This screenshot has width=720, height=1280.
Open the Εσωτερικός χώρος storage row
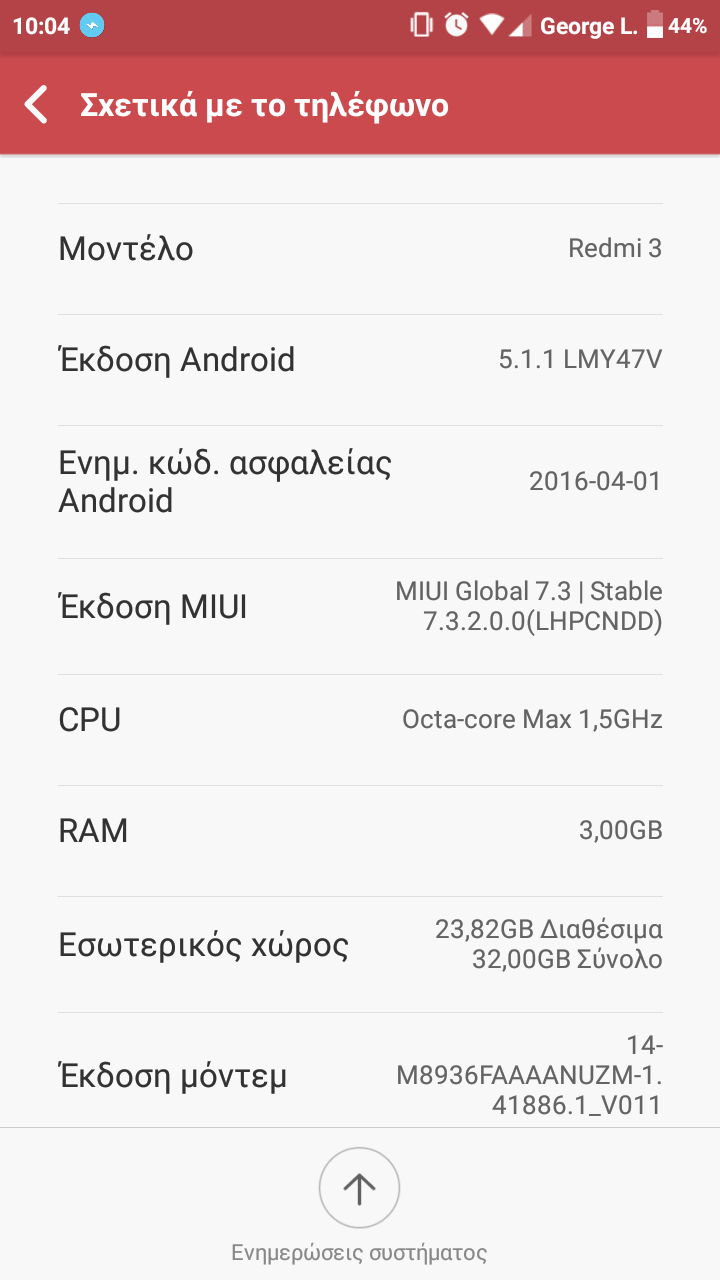pos(360,945)
